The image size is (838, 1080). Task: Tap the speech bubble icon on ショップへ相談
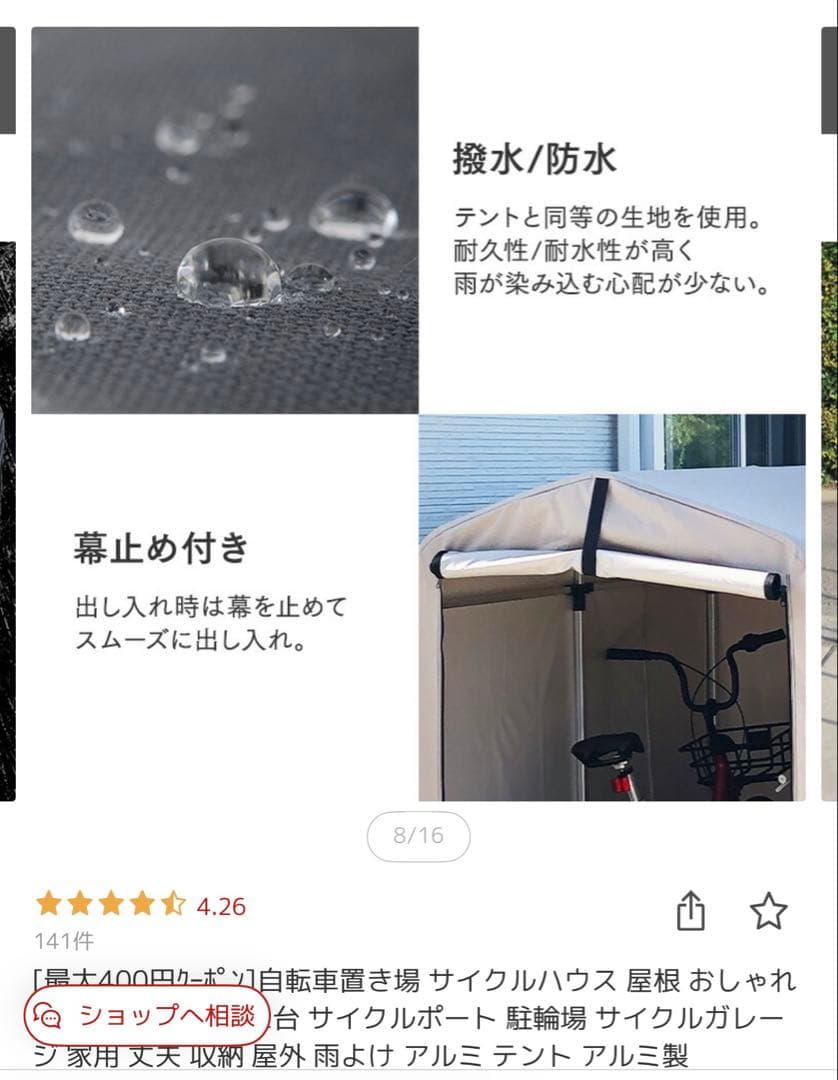(x=48, y=1015)
